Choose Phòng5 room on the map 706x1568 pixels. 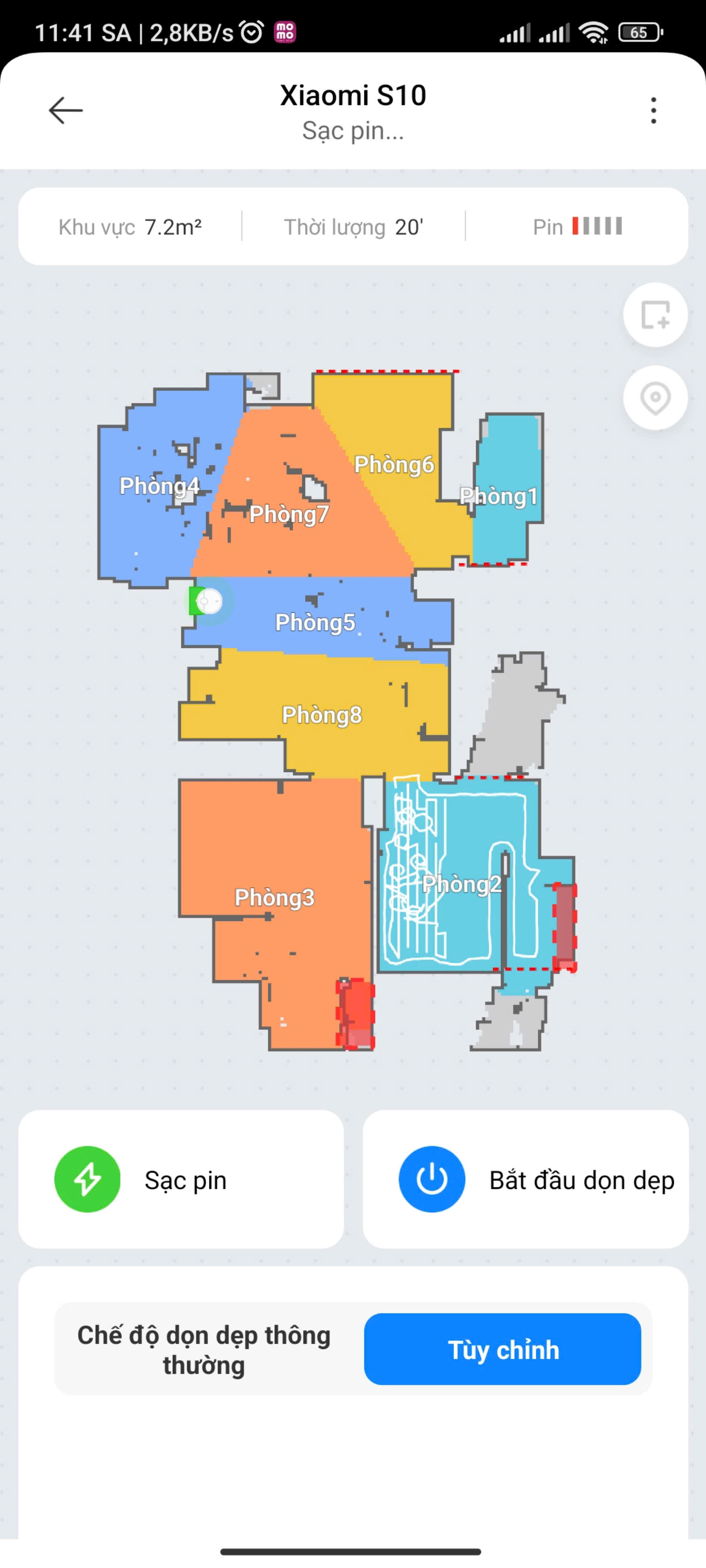(x=315, y=622)
